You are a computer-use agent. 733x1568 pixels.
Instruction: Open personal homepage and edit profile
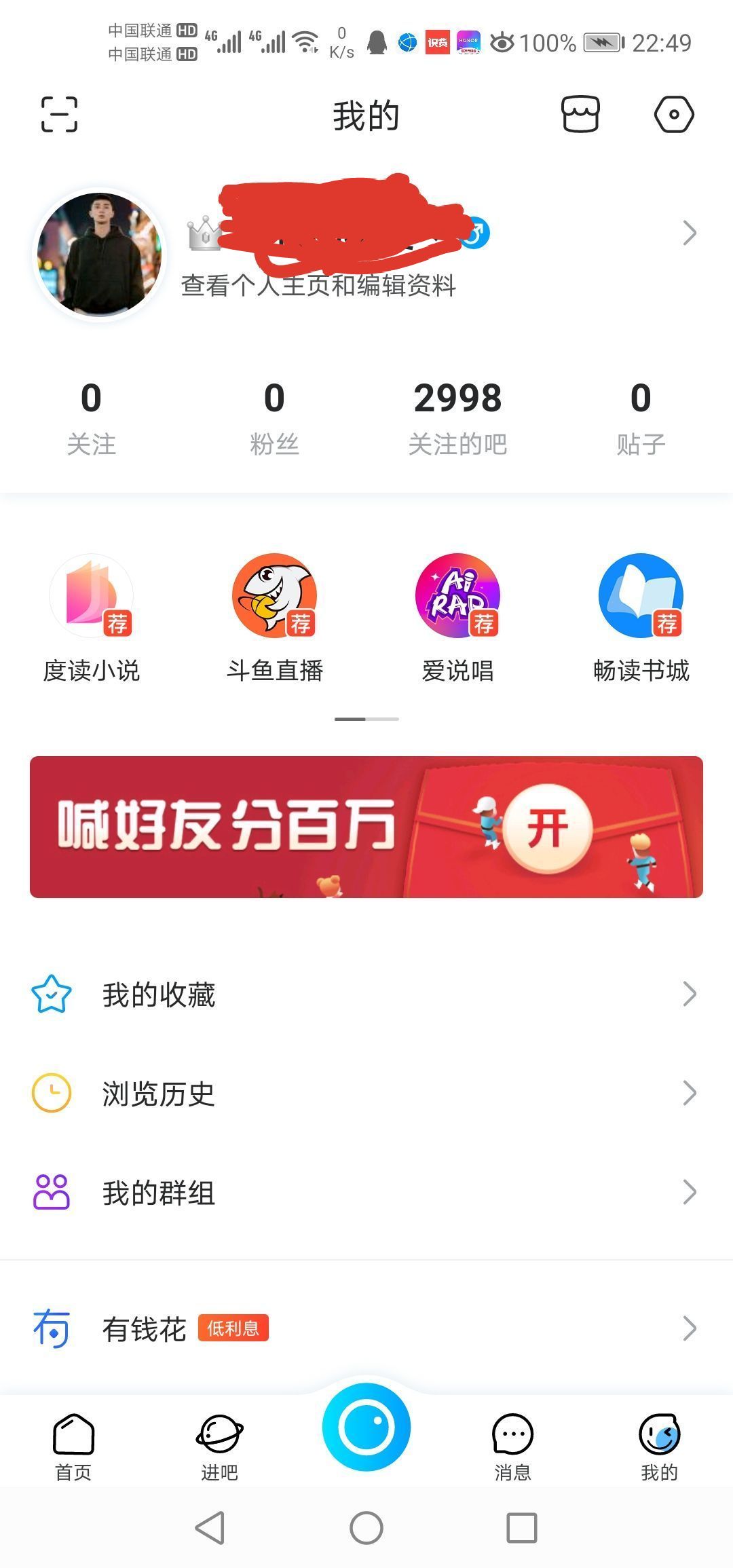coord(366,255)
